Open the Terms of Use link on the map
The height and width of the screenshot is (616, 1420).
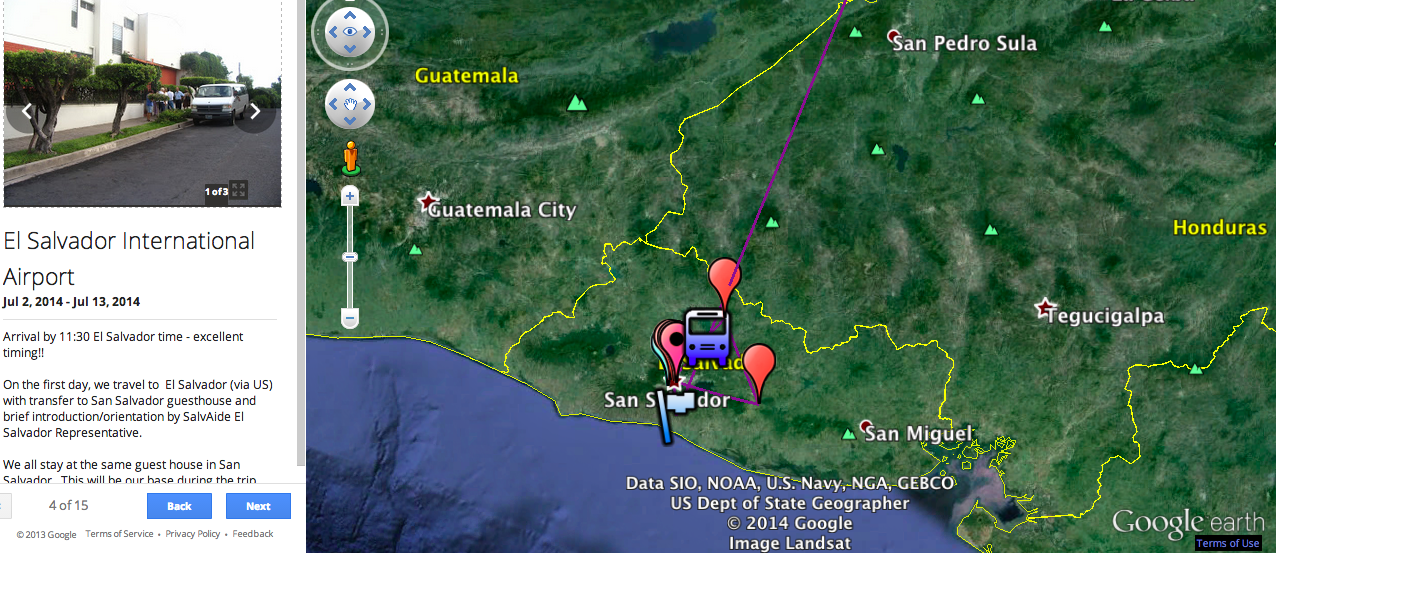pyautogui.click(x=1228, y=543)
